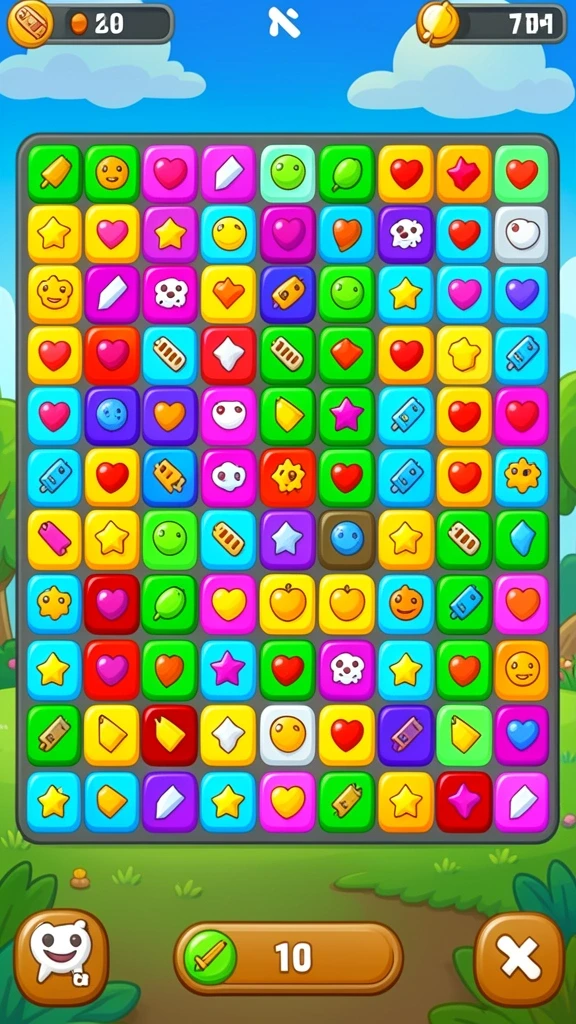
Task: Tap the white tile with orange smiley
Action: (x=288, y=735)
